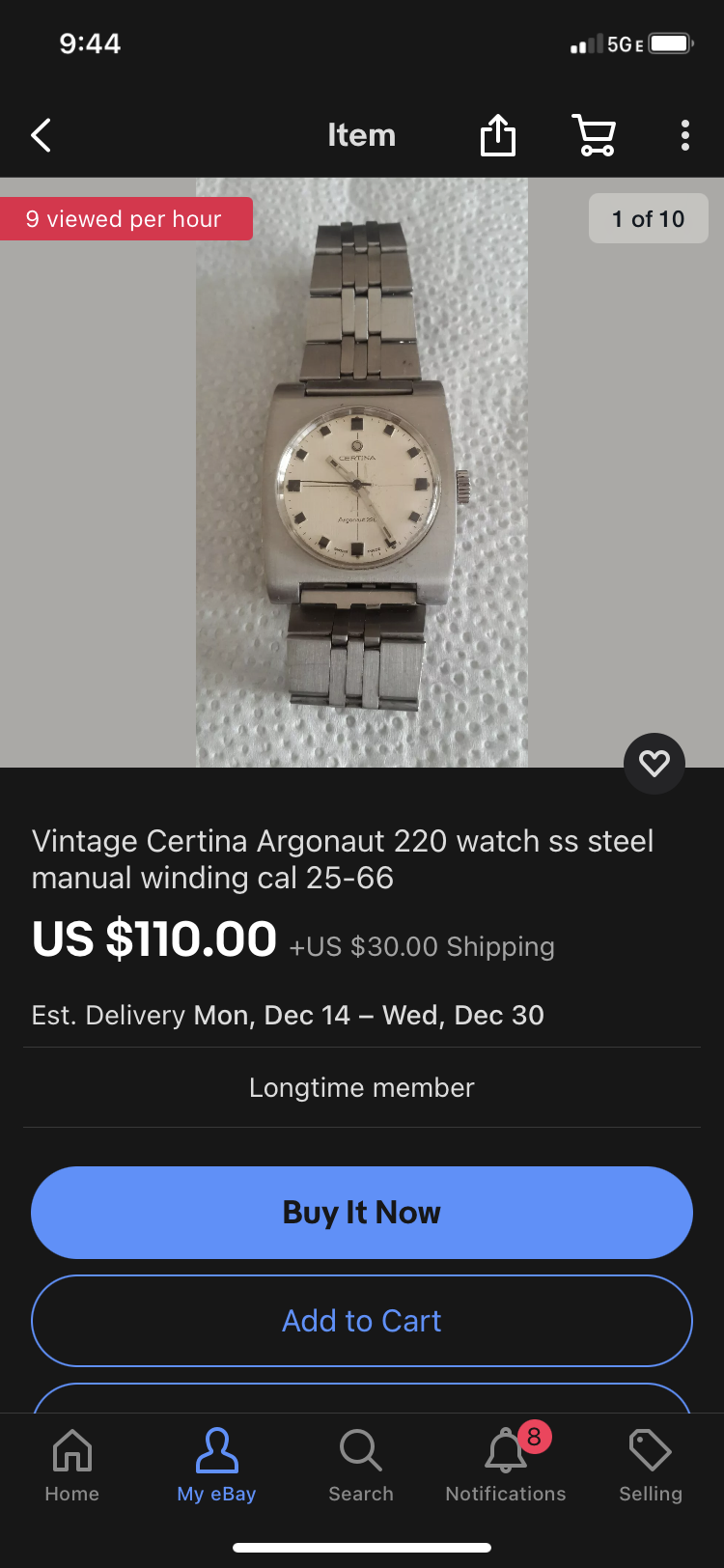Open the My eBay tab
This screenshot has width=724, height=1568.
[216, 1465]
